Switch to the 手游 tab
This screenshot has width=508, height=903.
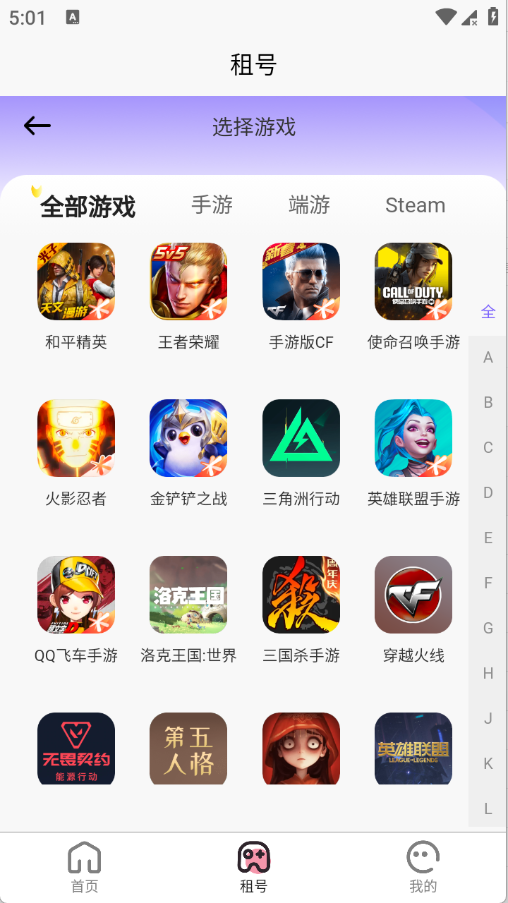(x=212, y=205)
